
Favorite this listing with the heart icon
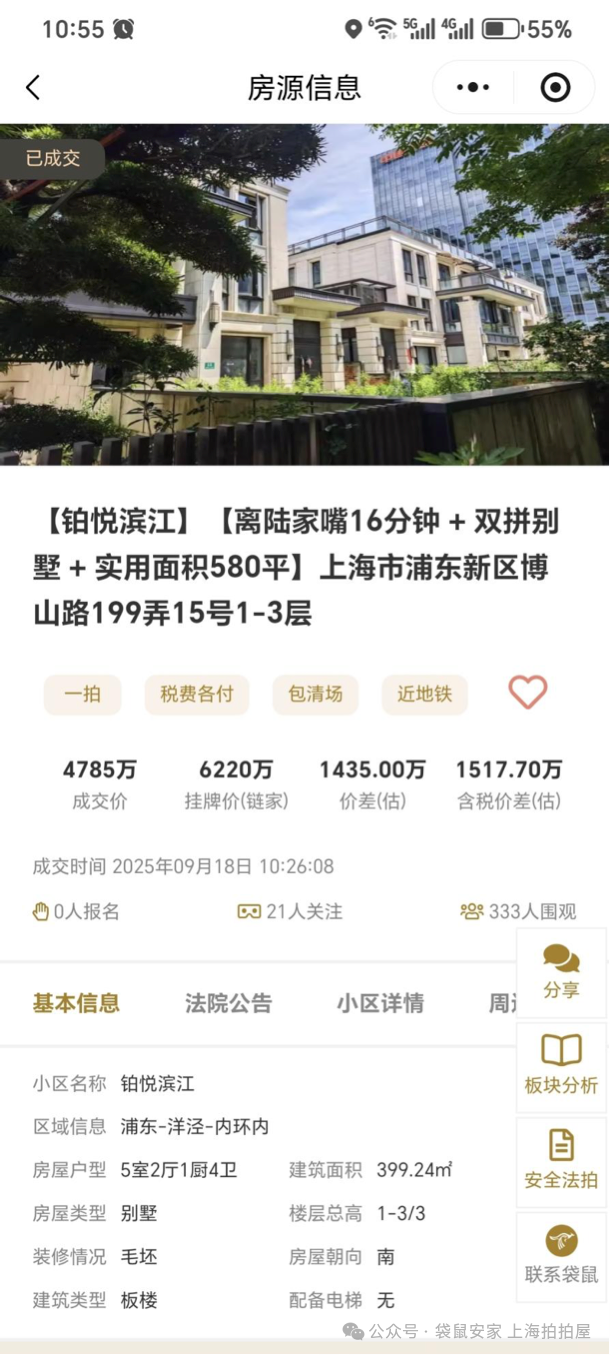[528, 692]
